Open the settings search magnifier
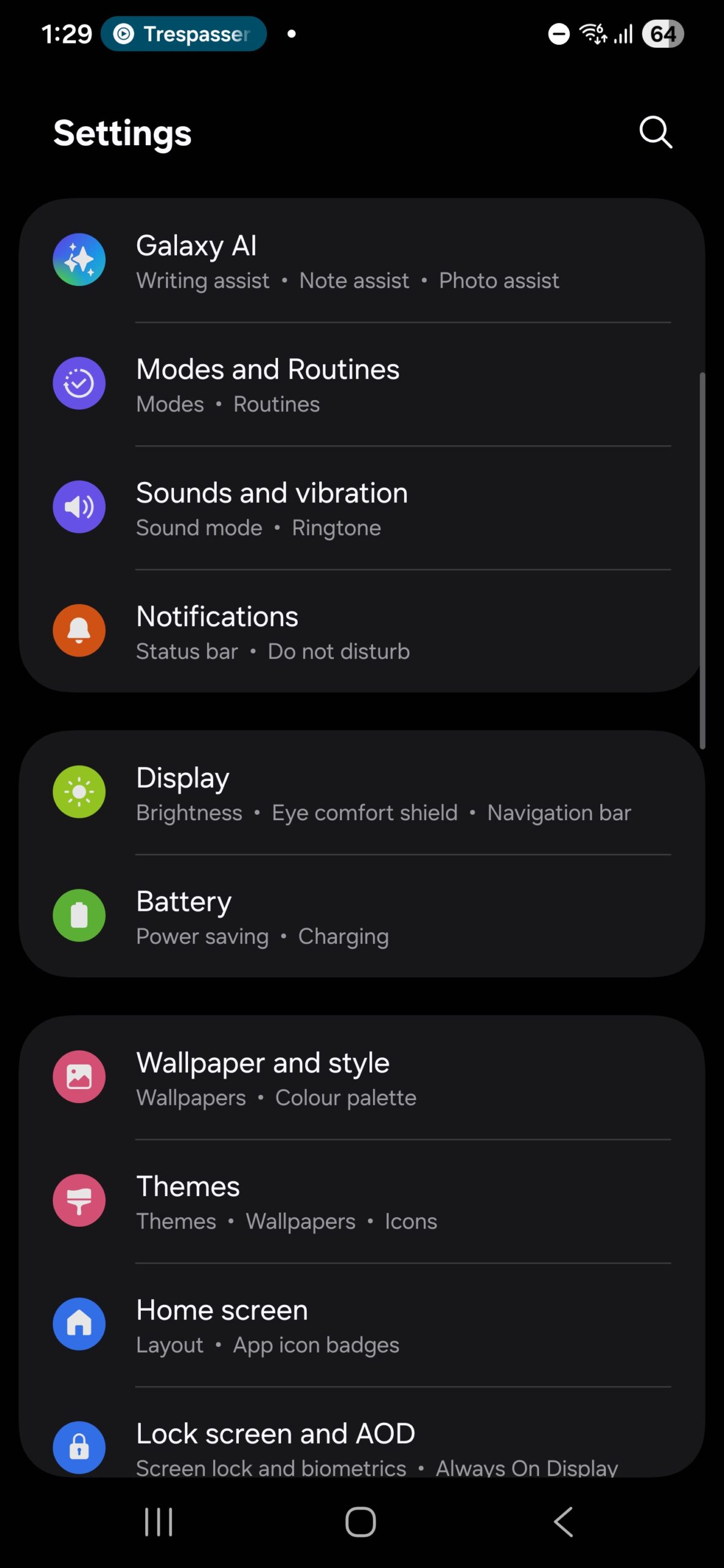724x1568 pixels. (655, 132)
